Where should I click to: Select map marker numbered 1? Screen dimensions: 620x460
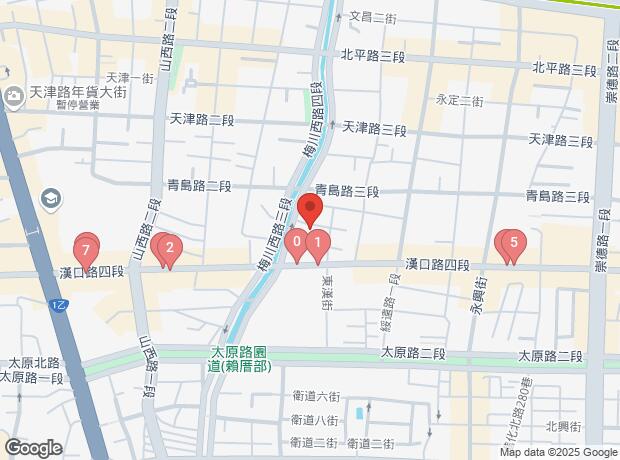pos(318,241)
